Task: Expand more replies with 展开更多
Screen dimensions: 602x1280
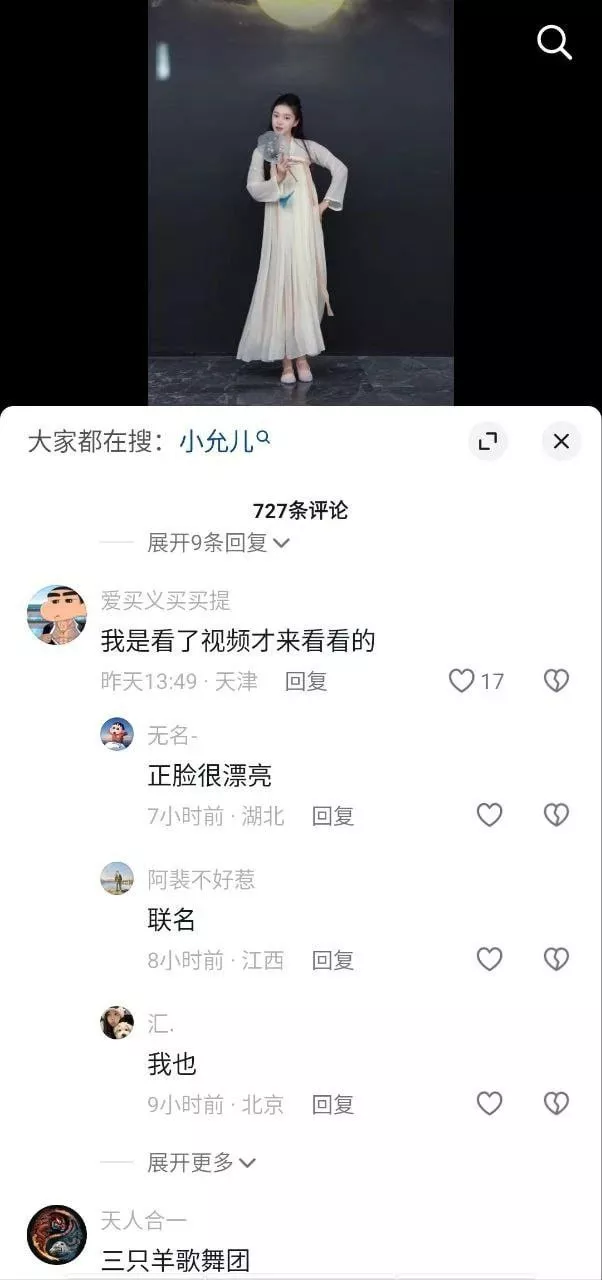Action: [x=202, y=1162]
